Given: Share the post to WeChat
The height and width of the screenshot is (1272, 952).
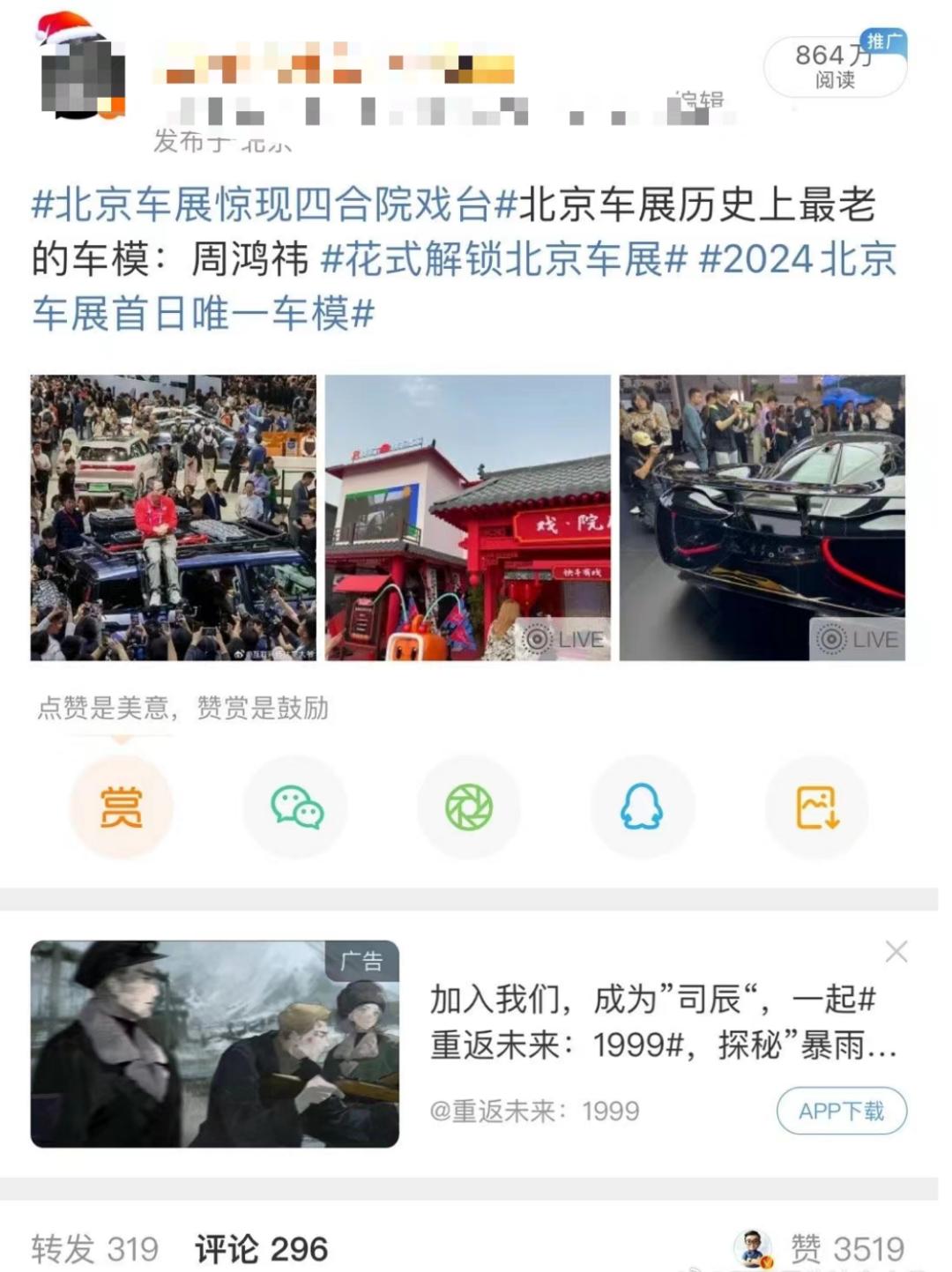Looking at the screenshot, I should pos(295,807).
